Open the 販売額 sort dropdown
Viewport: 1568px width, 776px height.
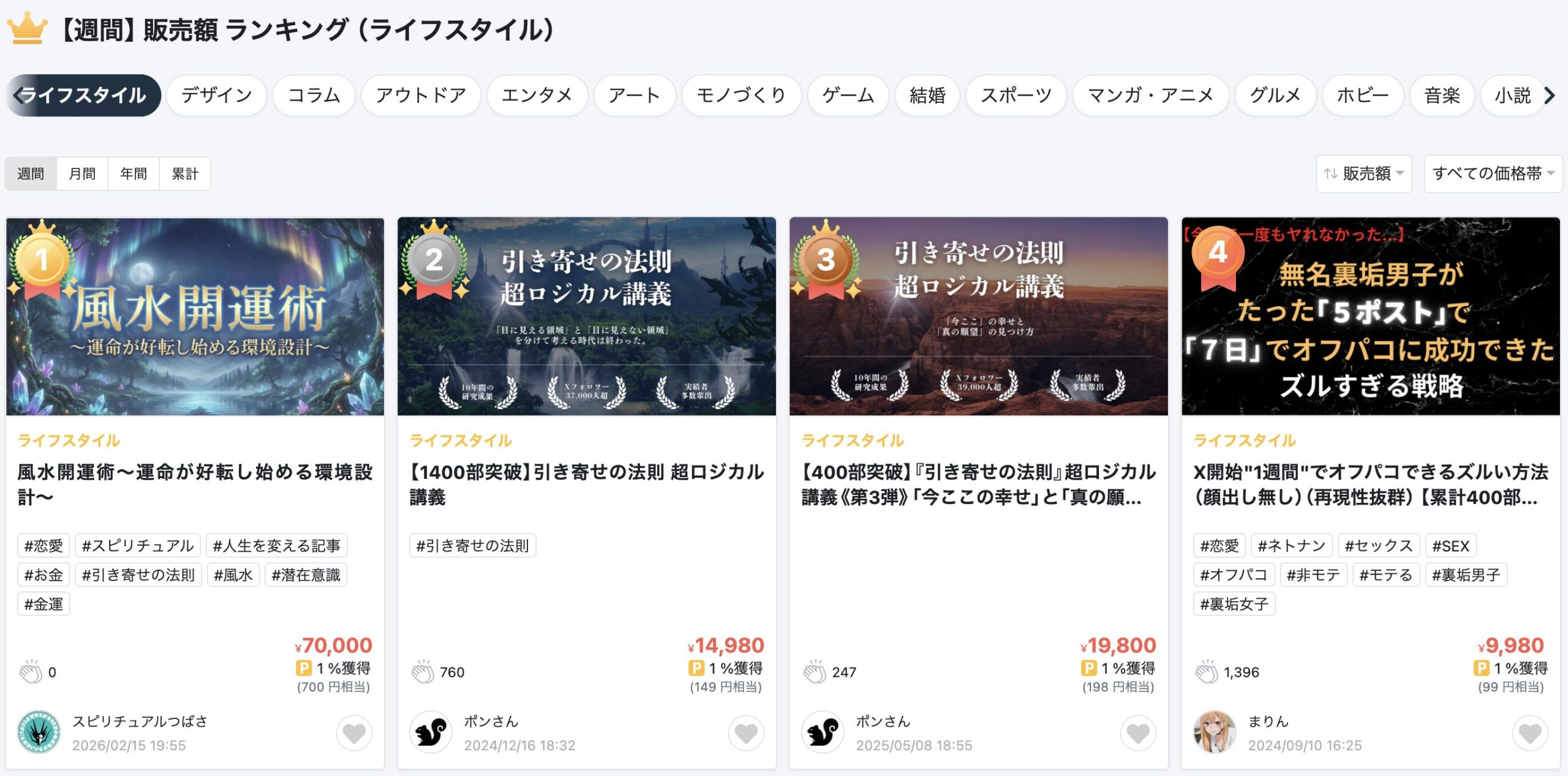(x=1363, y=174)
